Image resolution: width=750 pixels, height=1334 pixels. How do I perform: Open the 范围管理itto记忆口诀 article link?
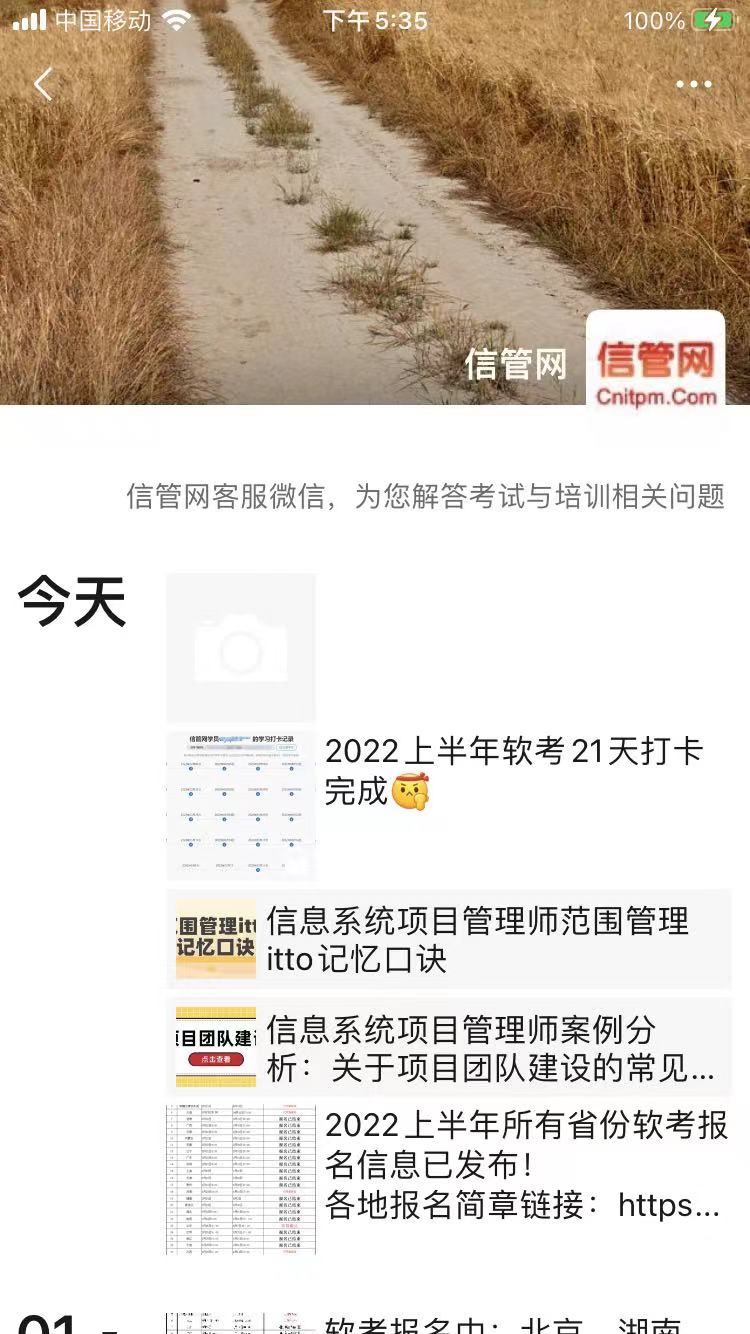point(450,940)
